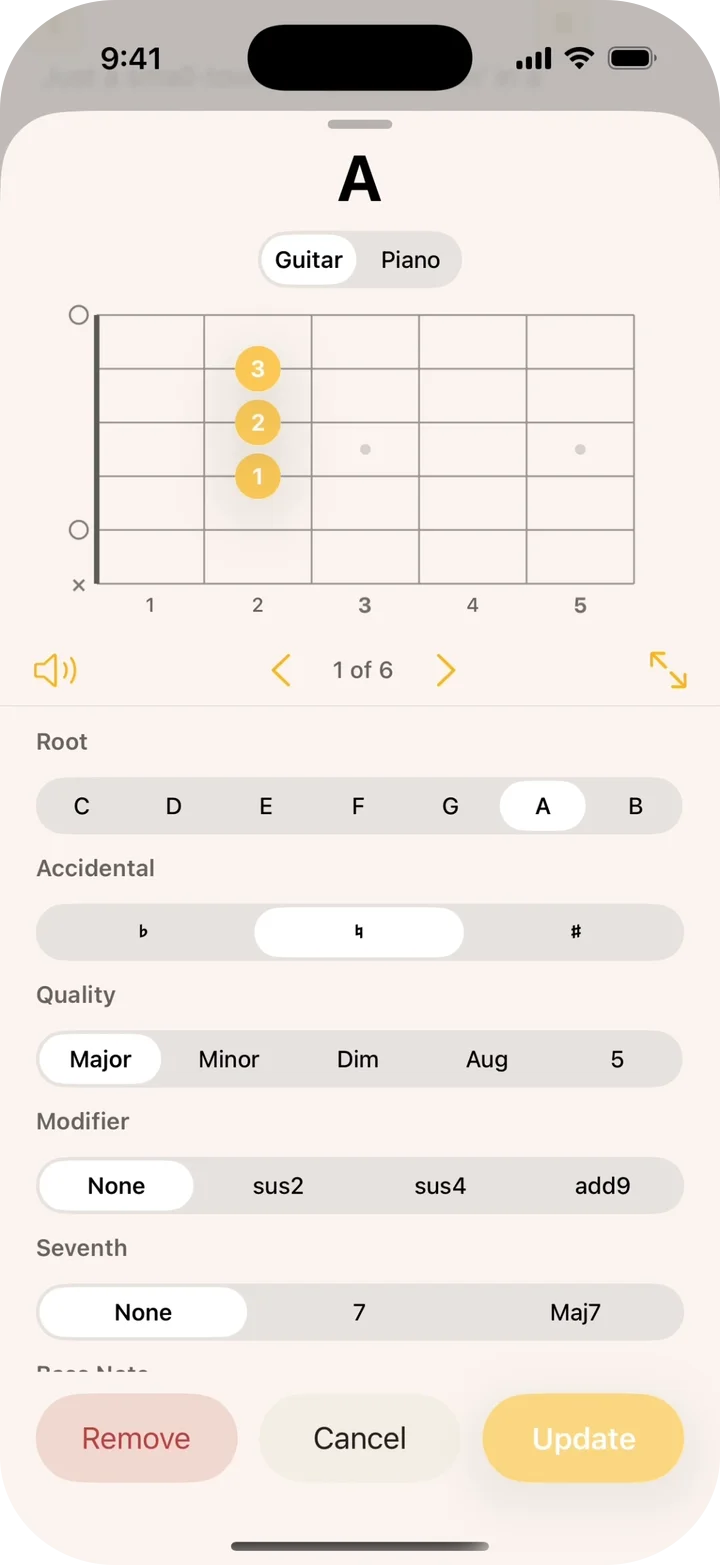The height and width of the screenshot is (1565, 720).
Task: Tap finger position 3 on the fretboard
Action: [257, 369]
